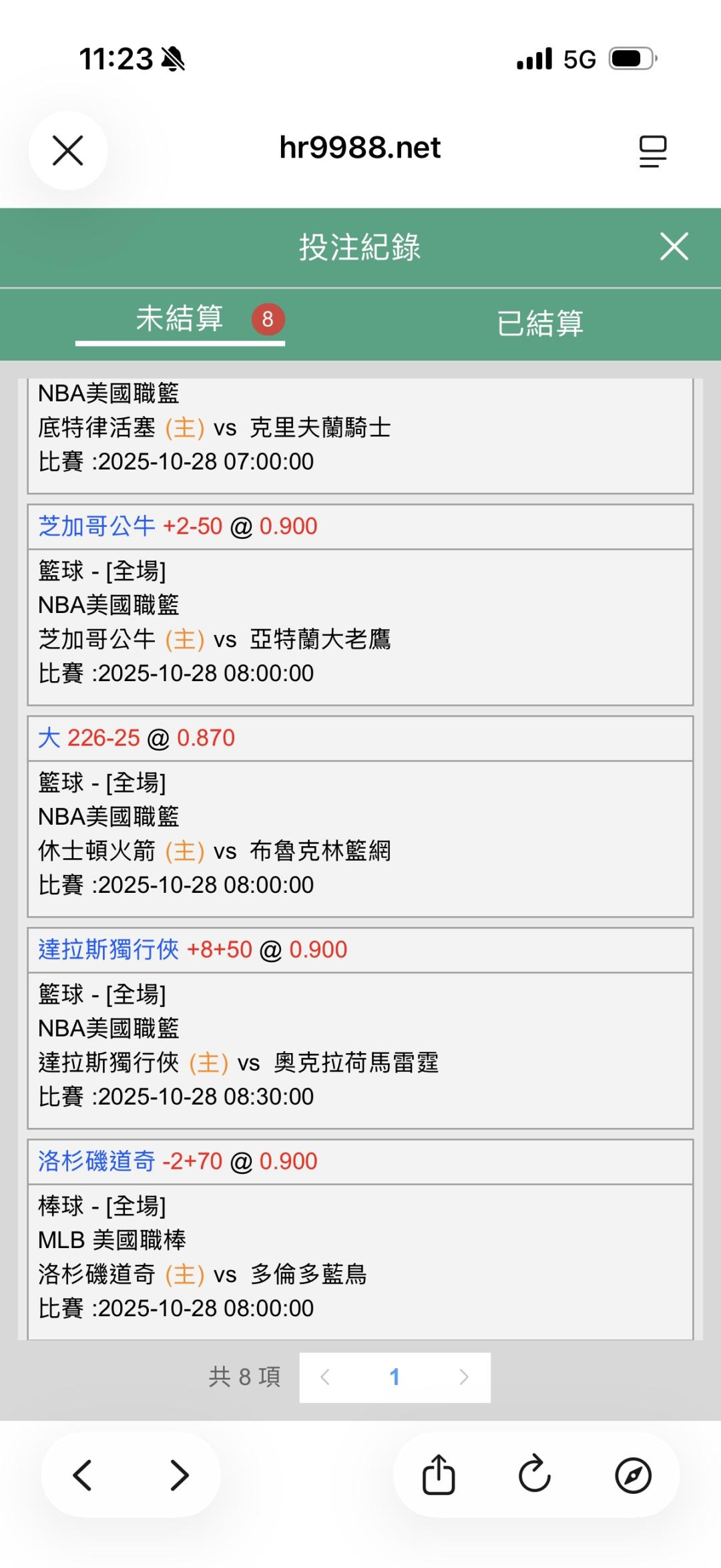721x1568 pixels.
Task: Open page in Safari compass icon
Action: 632,1475
